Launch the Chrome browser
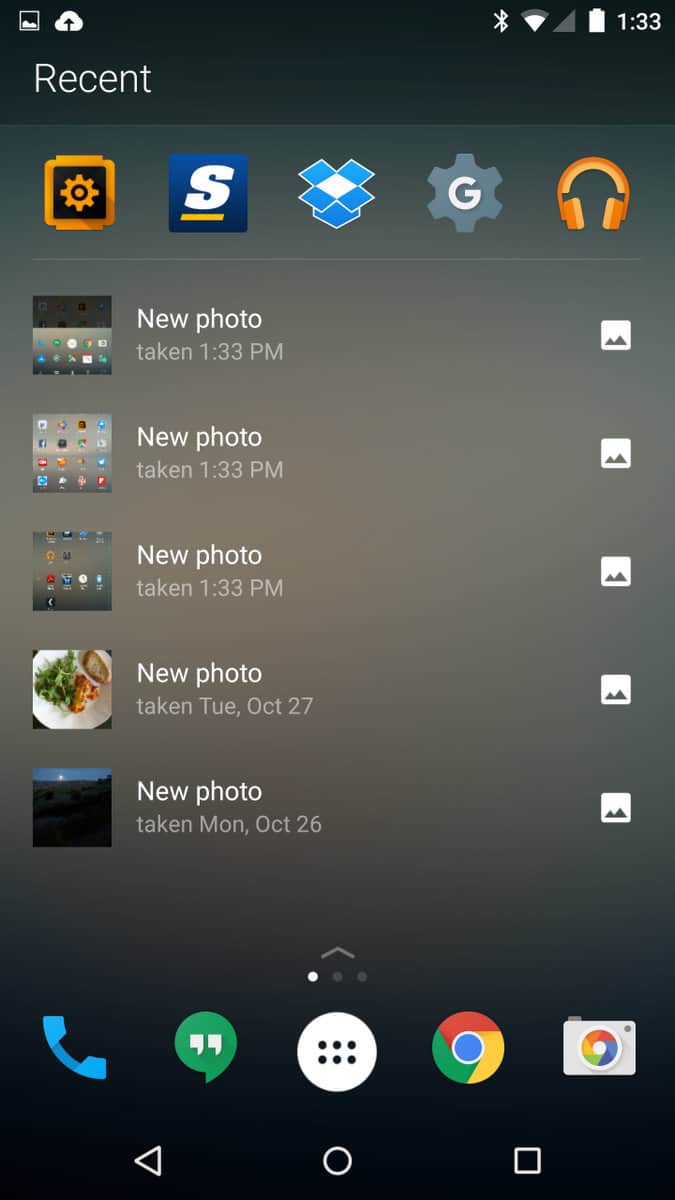Viewport: 675px width, 1200px height. [x=468, y=1048]
